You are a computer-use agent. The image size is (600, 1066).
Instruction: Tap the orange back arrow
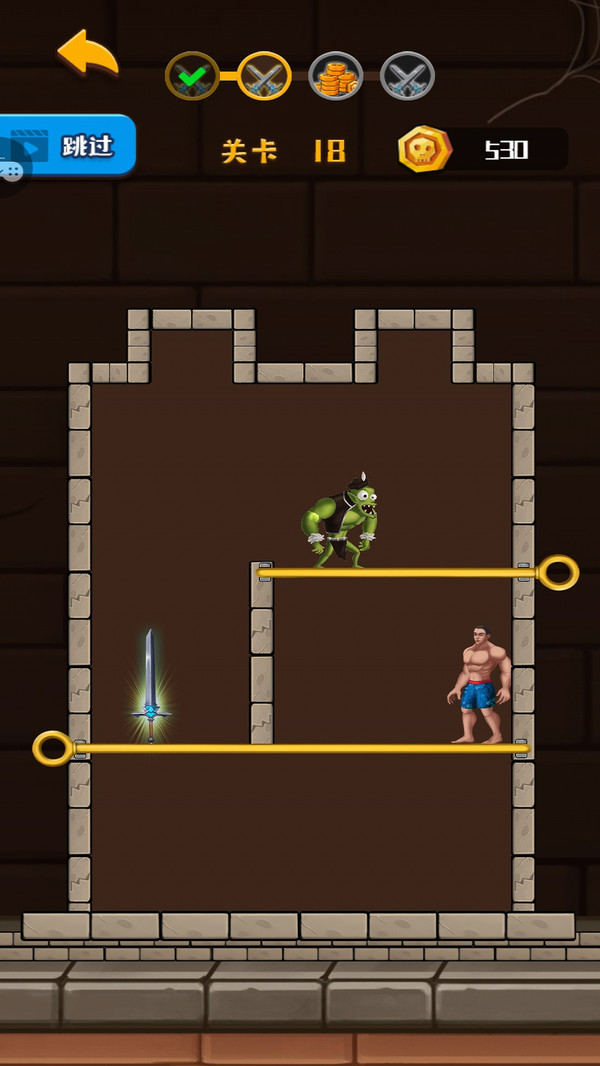(x=88, y=53)
